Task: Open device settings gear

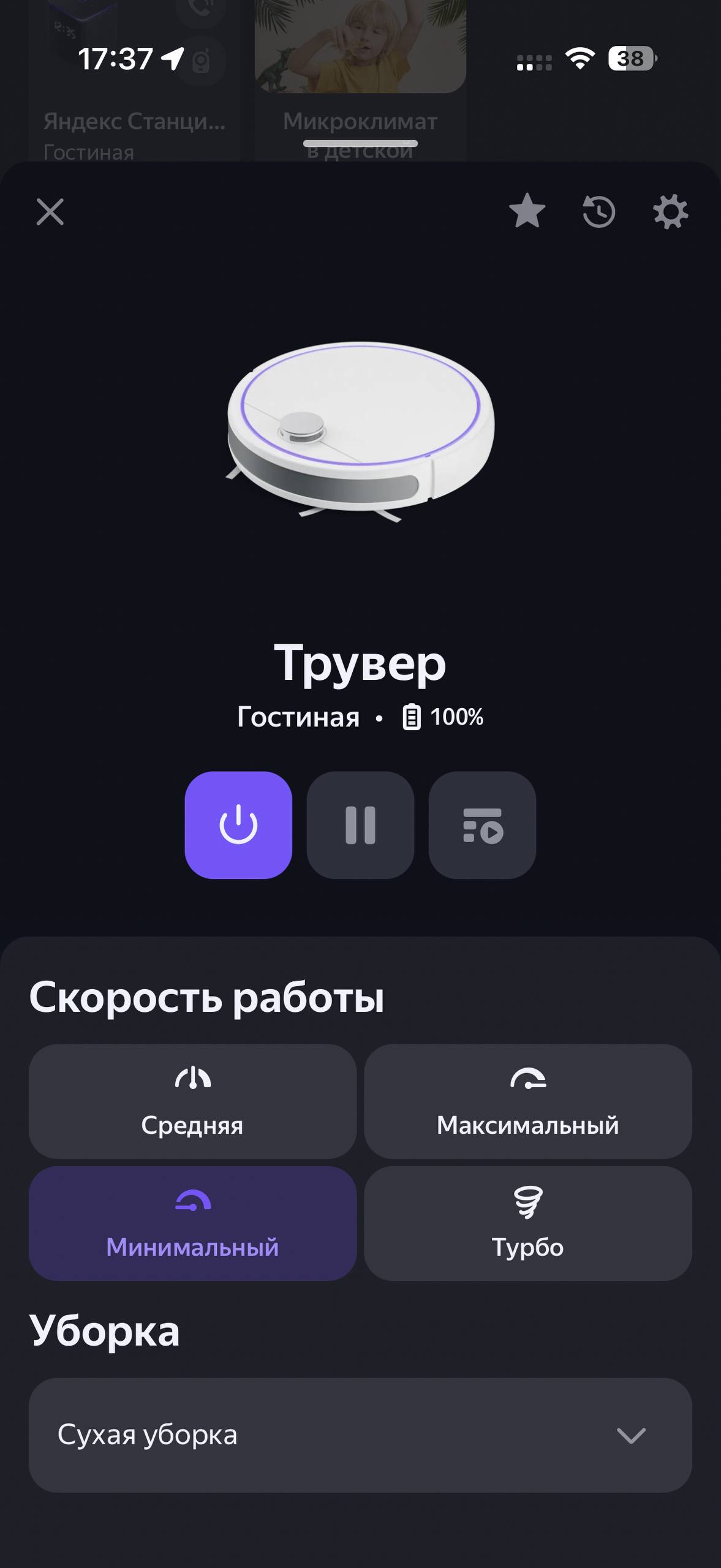Action: 671,212
